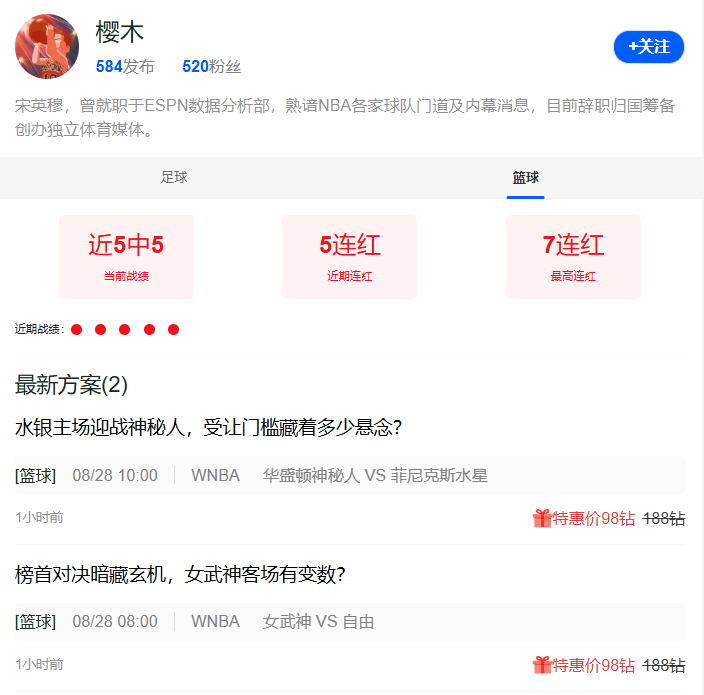The width and height of the screenshot is (704, 695).
Task: Follow 樱木 with the +关注 button
Action: [648, 47]
